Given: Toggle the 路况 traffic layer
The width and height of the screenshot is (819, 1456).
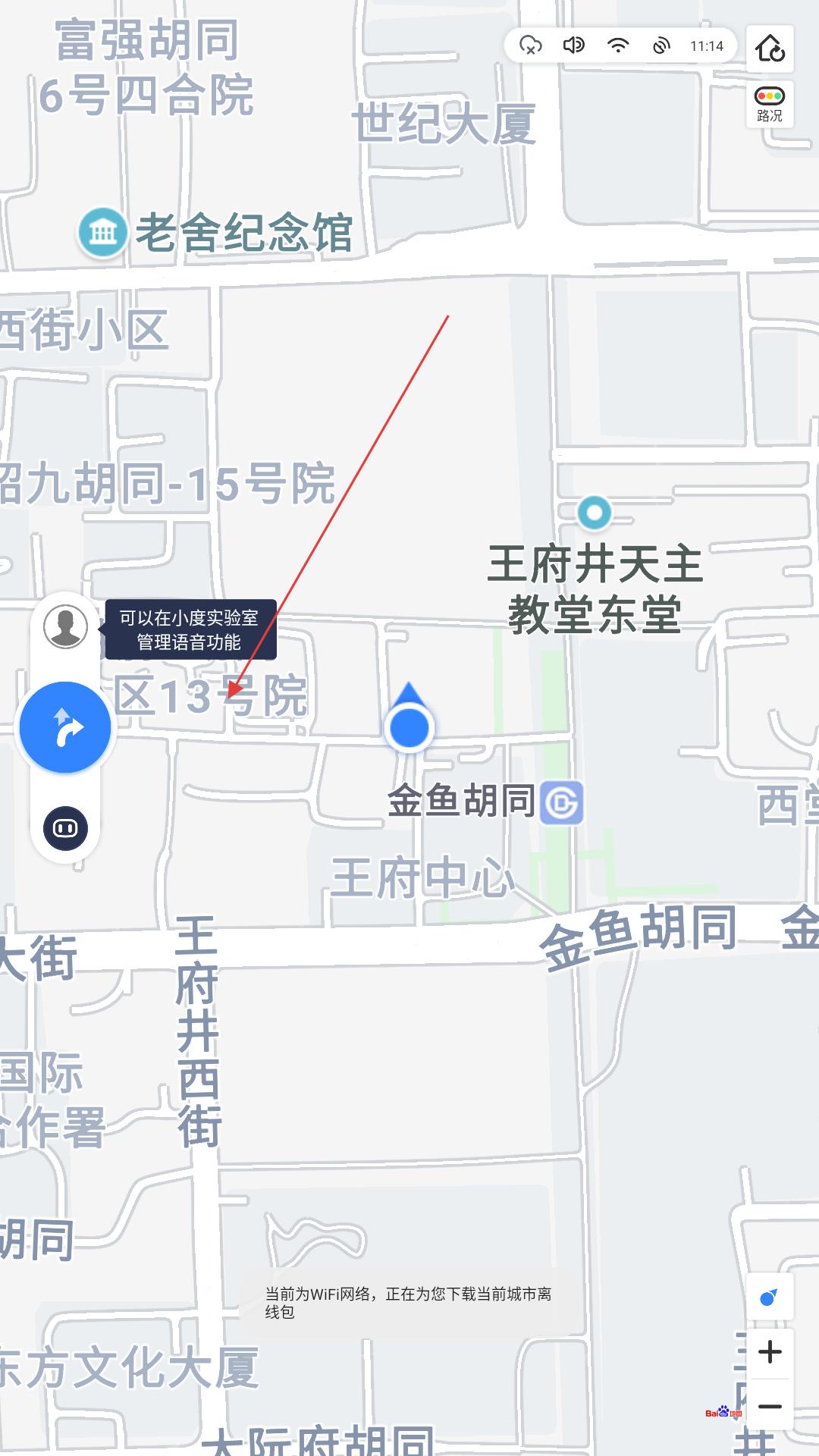Looking at the screenshot, I should (770, 104).
